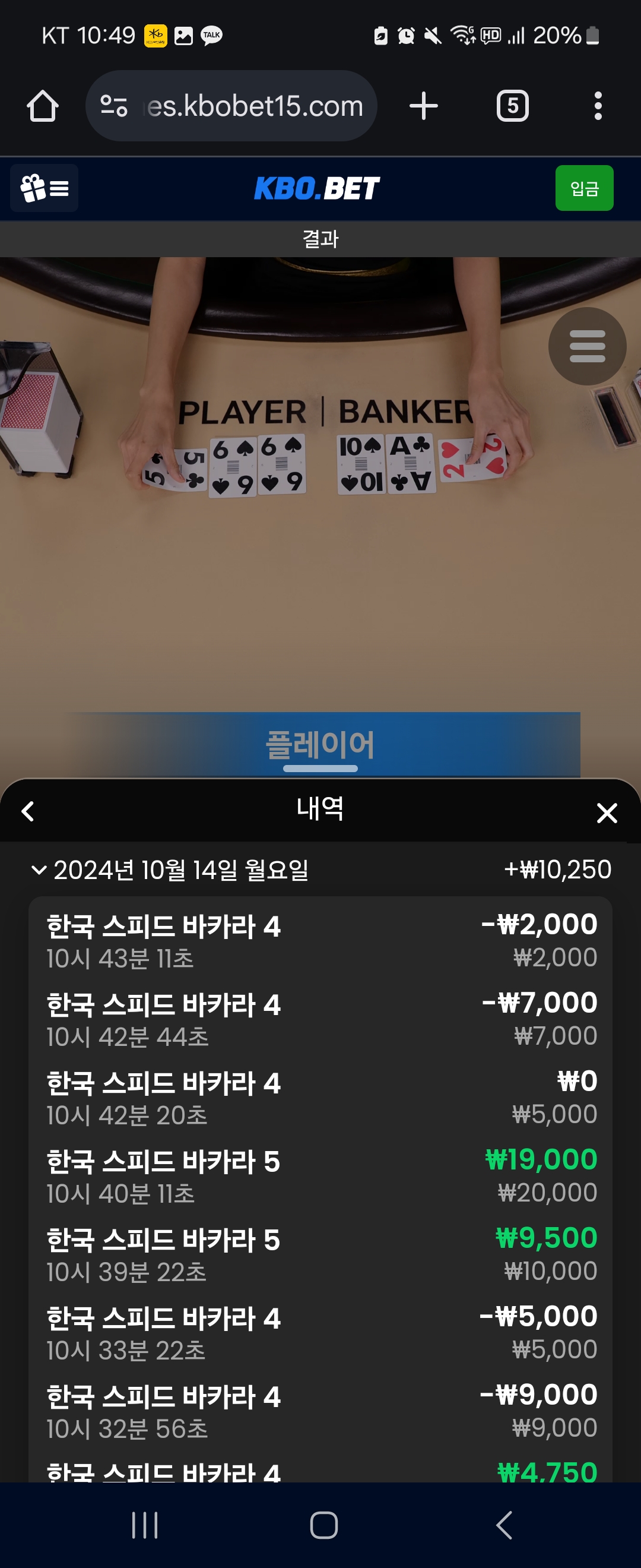Go back from the 내역 history panel

28,811
